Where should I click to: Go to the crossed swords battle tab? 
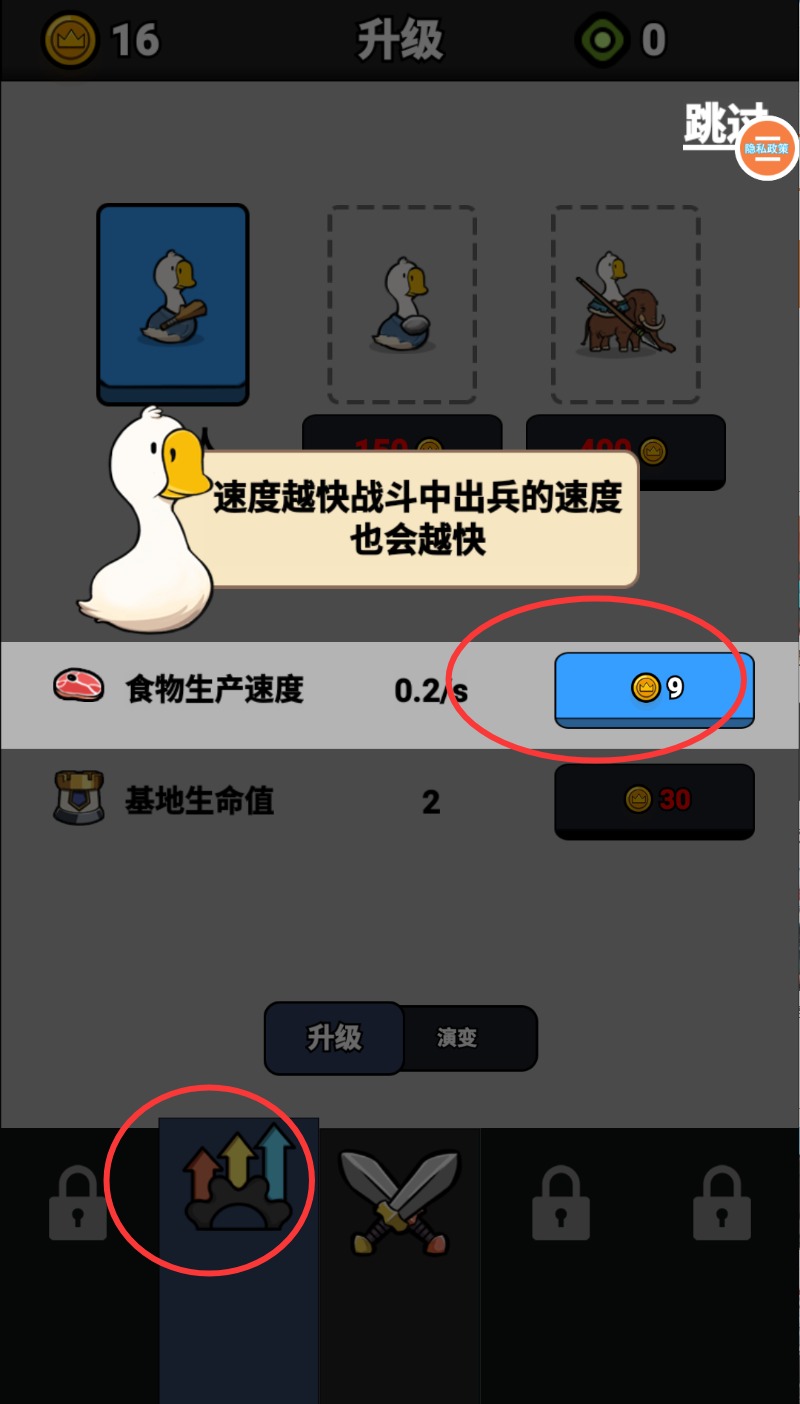click(400, 1200)
